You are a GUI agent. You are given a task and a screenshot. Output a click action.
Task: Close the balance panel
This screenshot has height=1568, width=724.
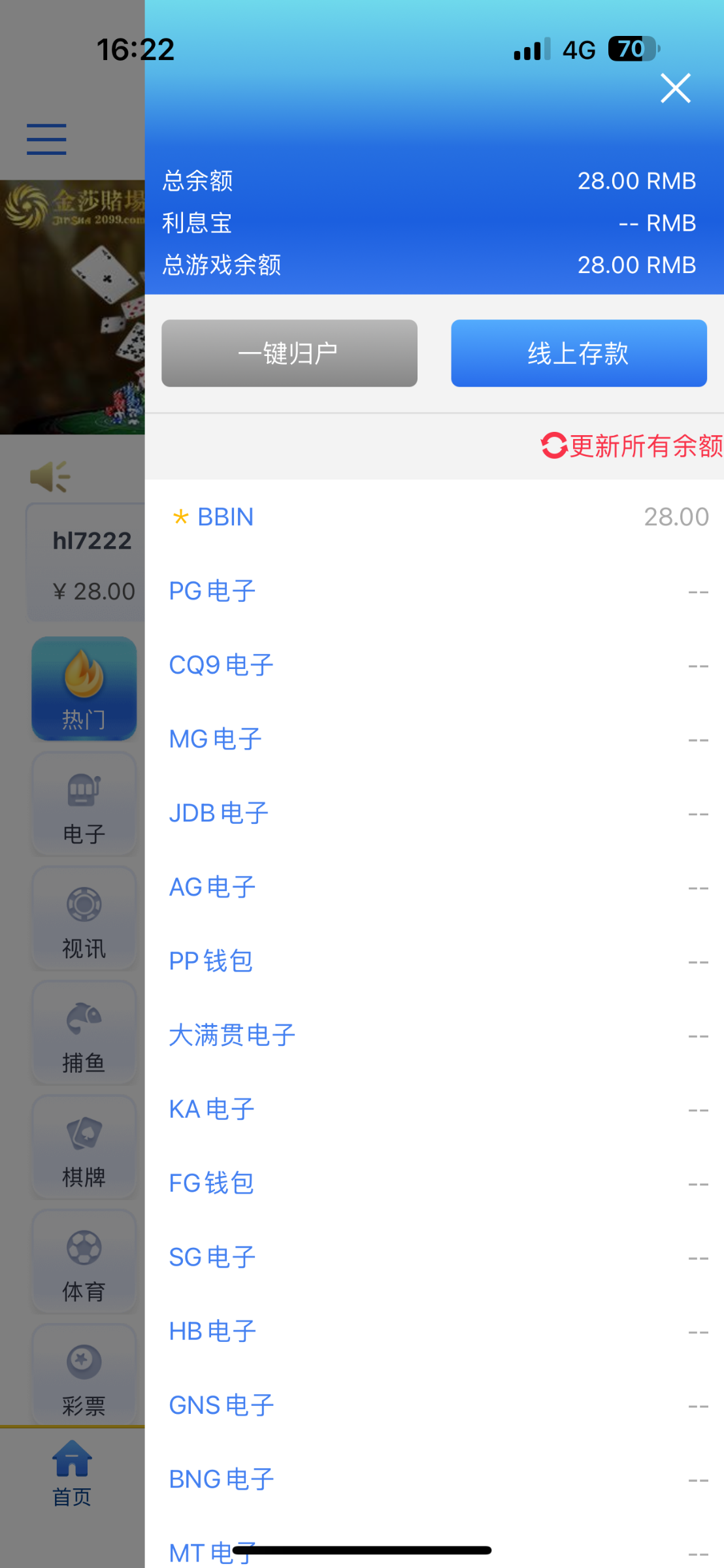[675, 88]
